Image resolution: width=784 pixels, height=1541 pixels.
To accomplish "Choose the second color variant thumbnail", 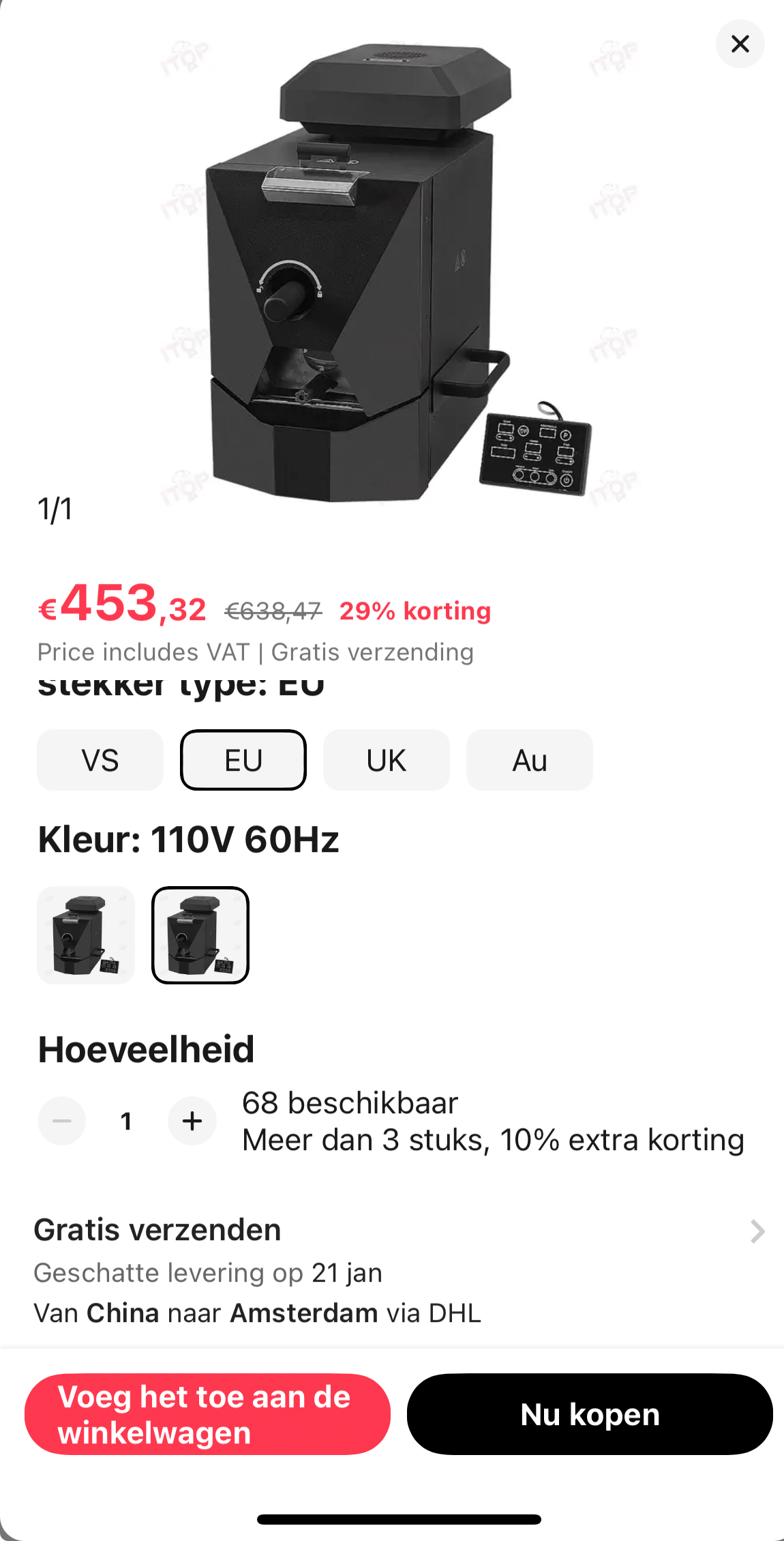I will [x=200, y=935].
